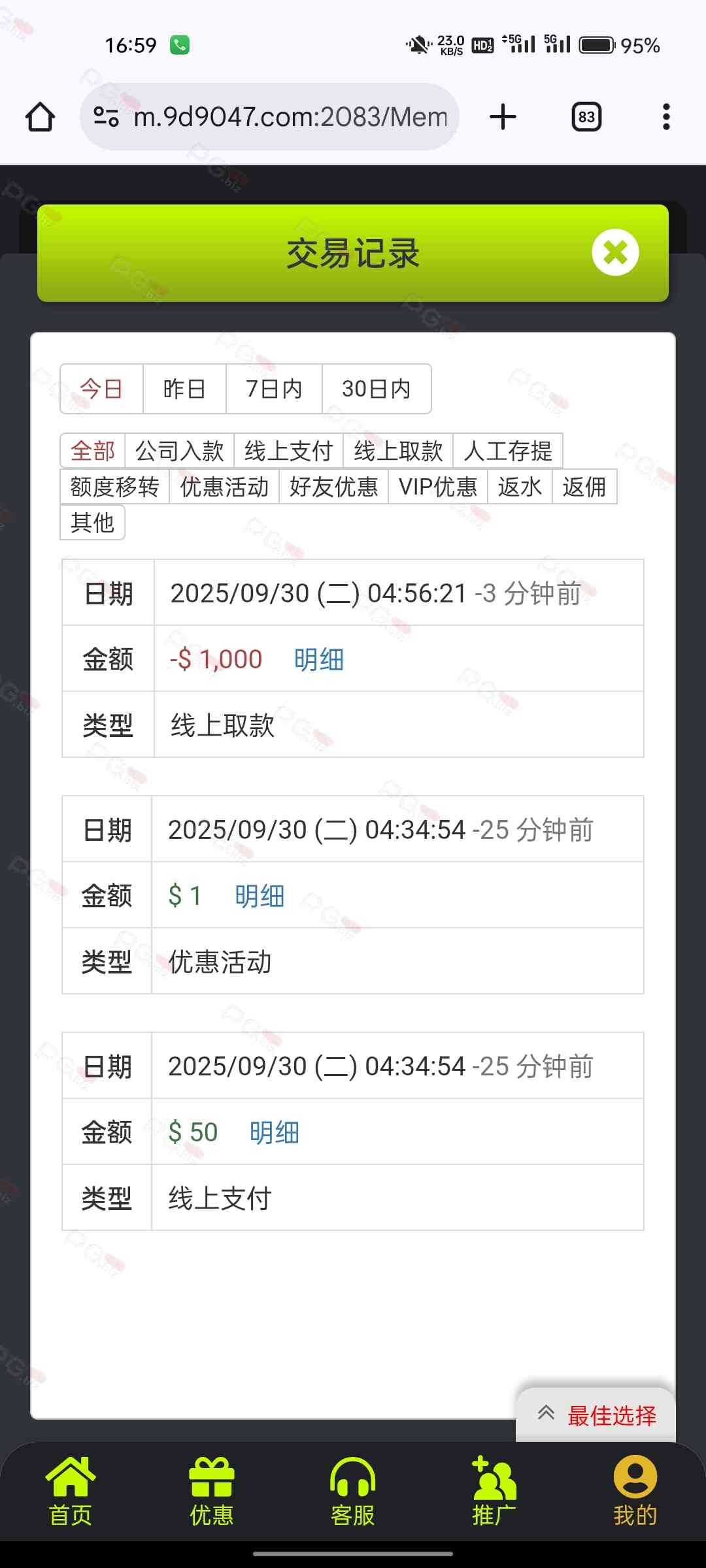Viewport: 706px width, 1568px height.
Task: Expand the 最佳选择 panel
Action: 596,1416
